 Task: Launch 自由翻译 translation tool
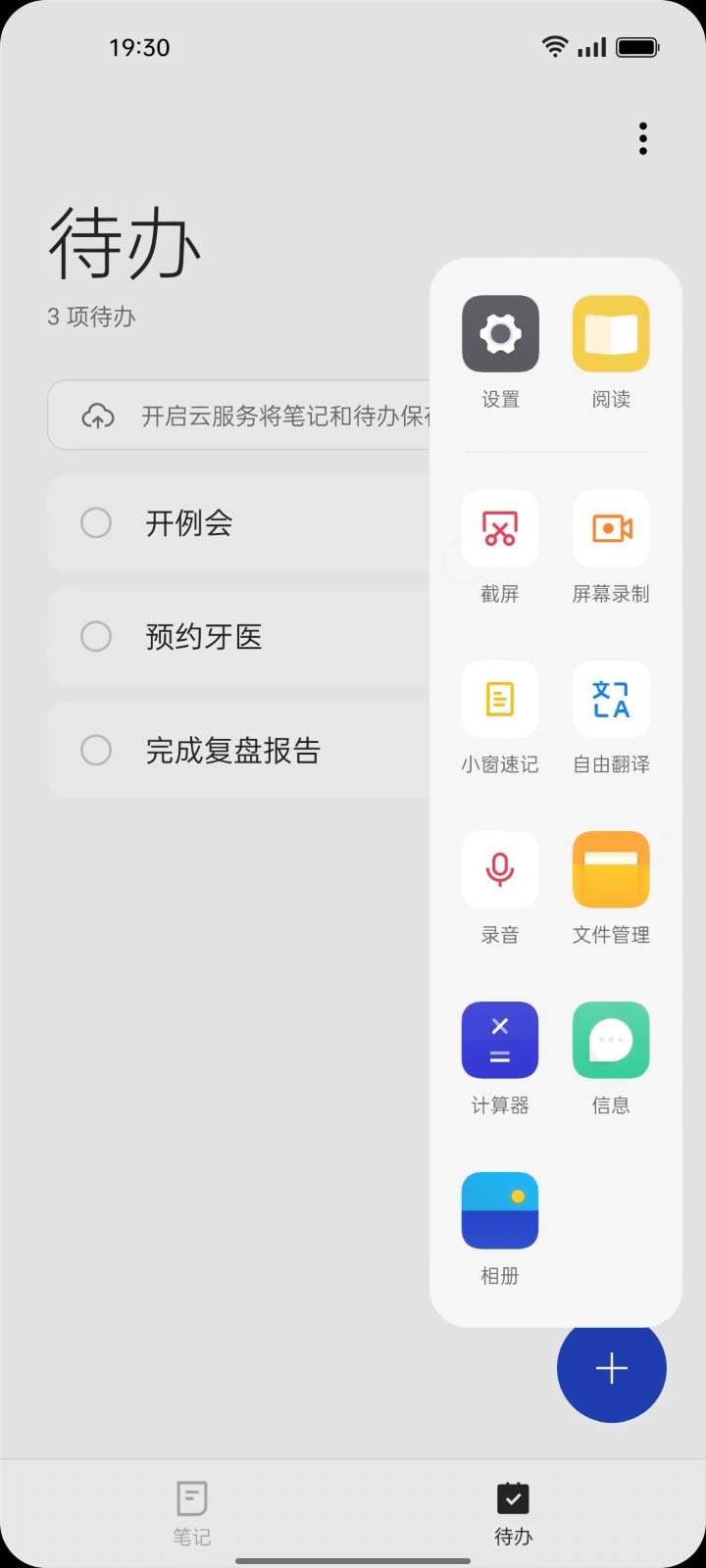click(x=611, y=700)
